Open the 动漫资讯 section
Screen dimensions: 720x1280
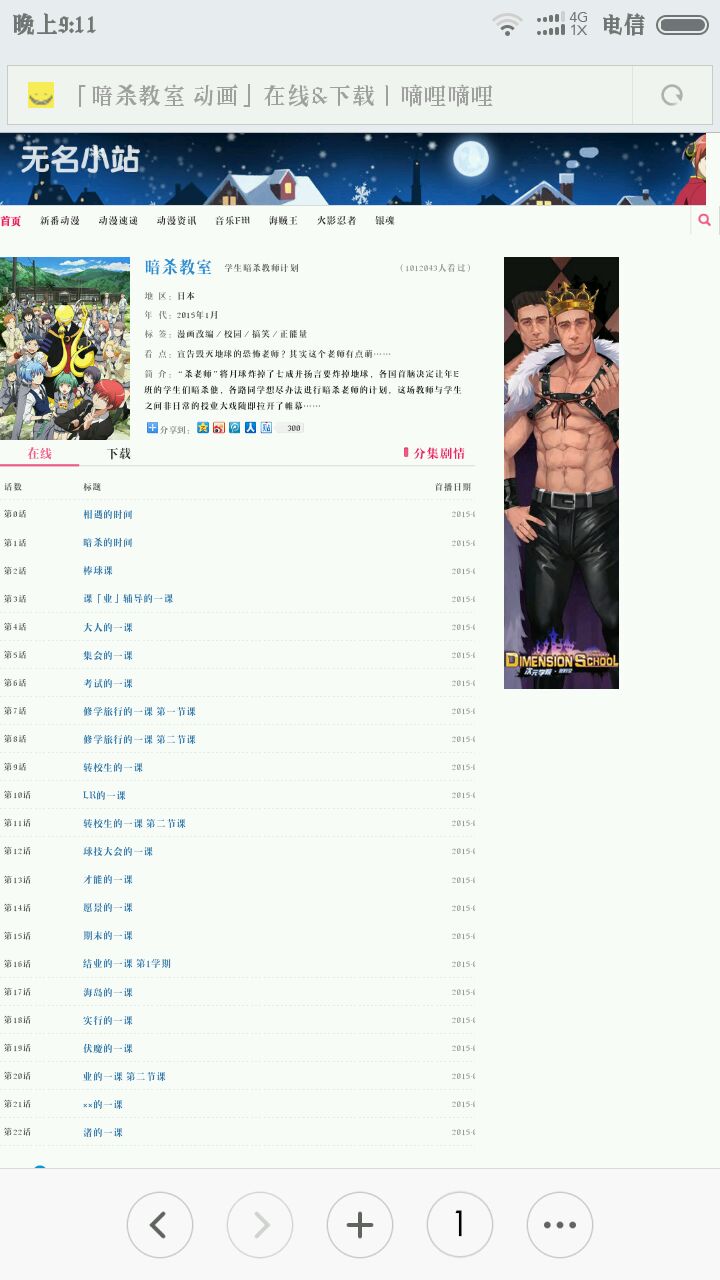tap(176, 221)
